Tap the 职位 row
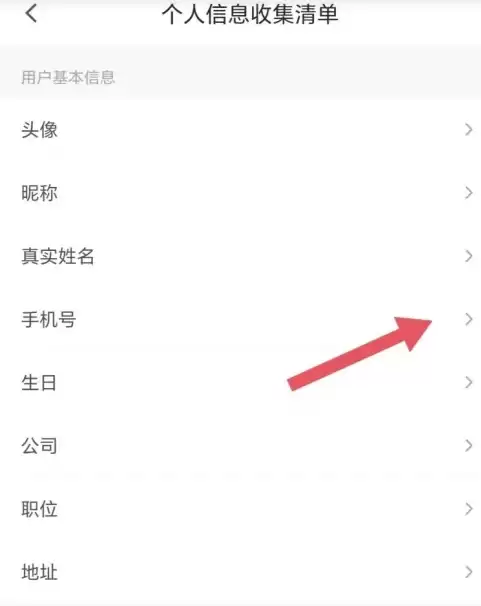 (240, 509)
